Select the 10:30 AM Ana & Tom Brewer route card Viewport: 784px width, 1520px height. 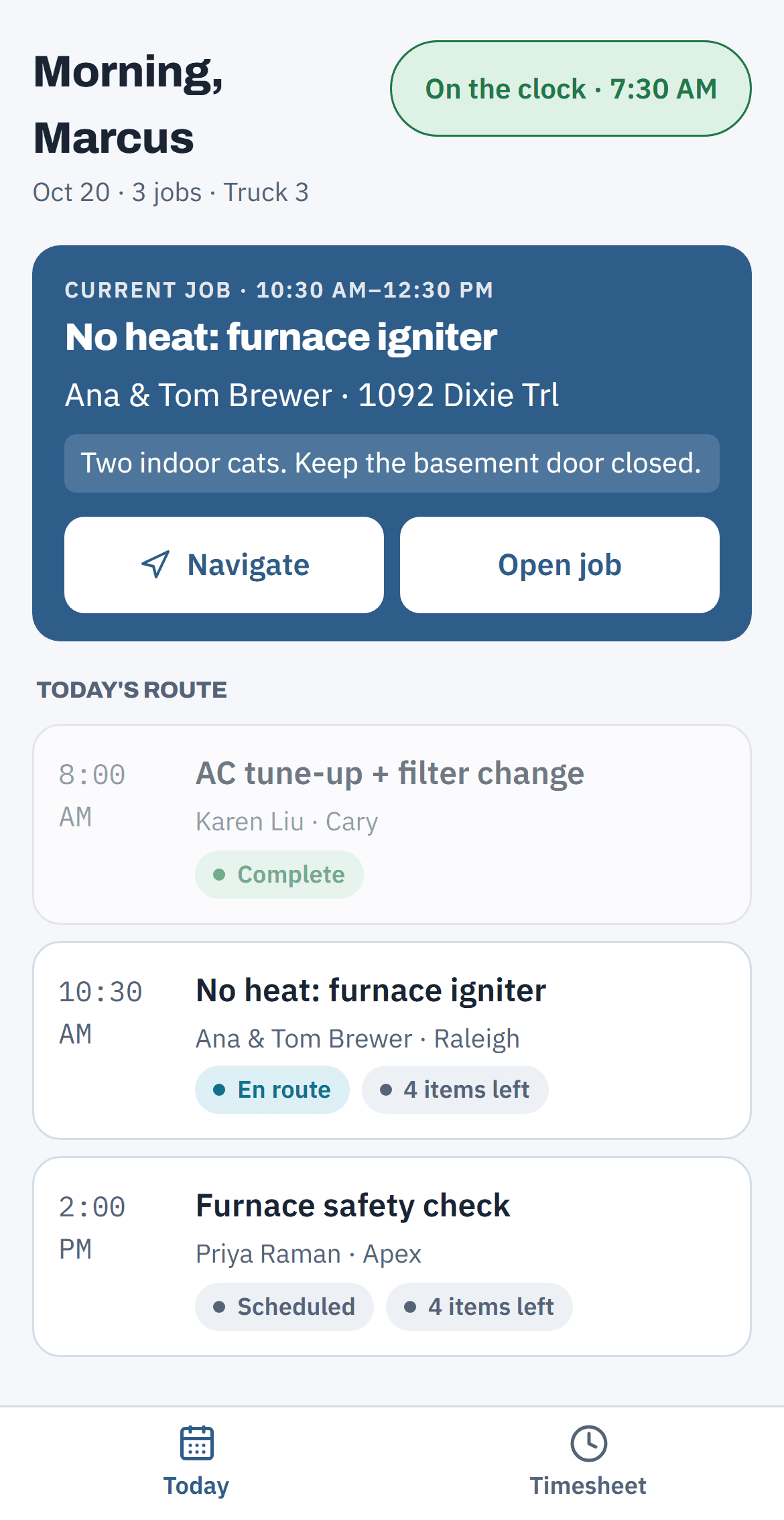coord(392,1041)
